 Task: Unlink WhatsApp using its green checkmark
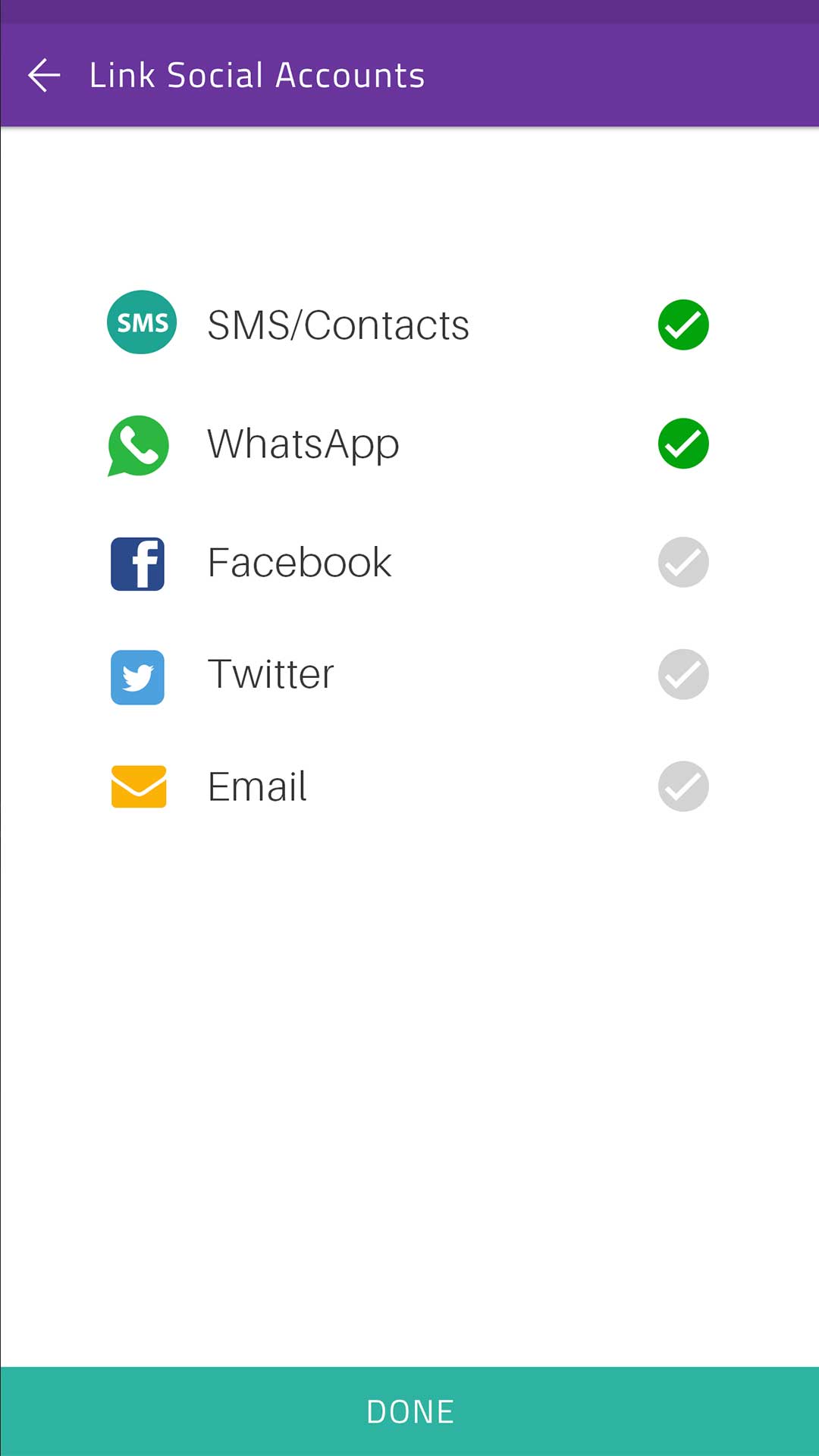(683, 444)
